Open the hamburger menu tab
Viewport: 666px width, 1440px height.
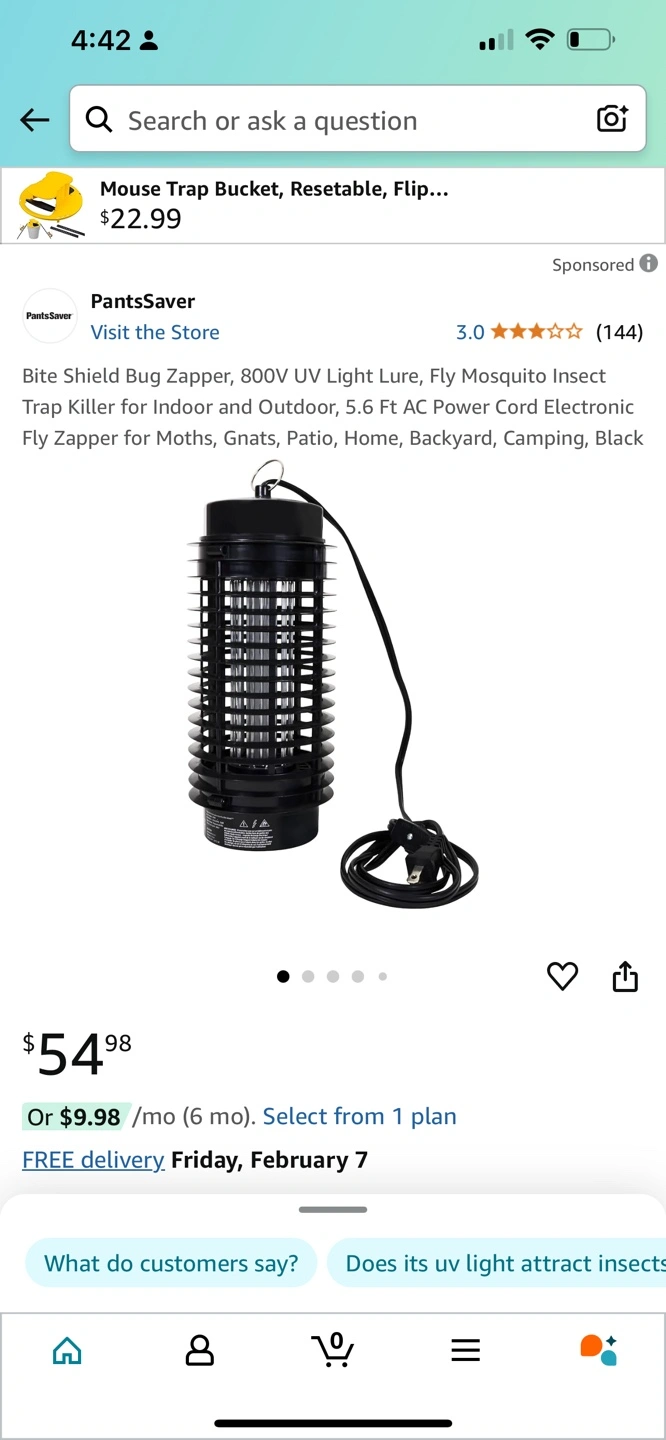coord(466,1351)
